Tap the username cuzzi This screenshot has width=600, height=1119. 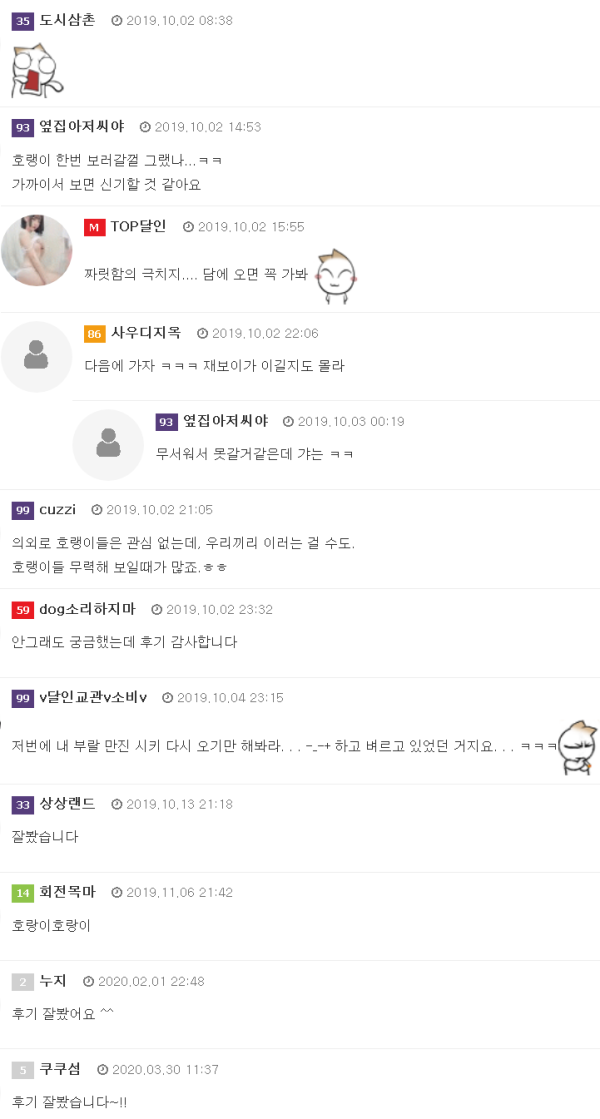[57, 509]
